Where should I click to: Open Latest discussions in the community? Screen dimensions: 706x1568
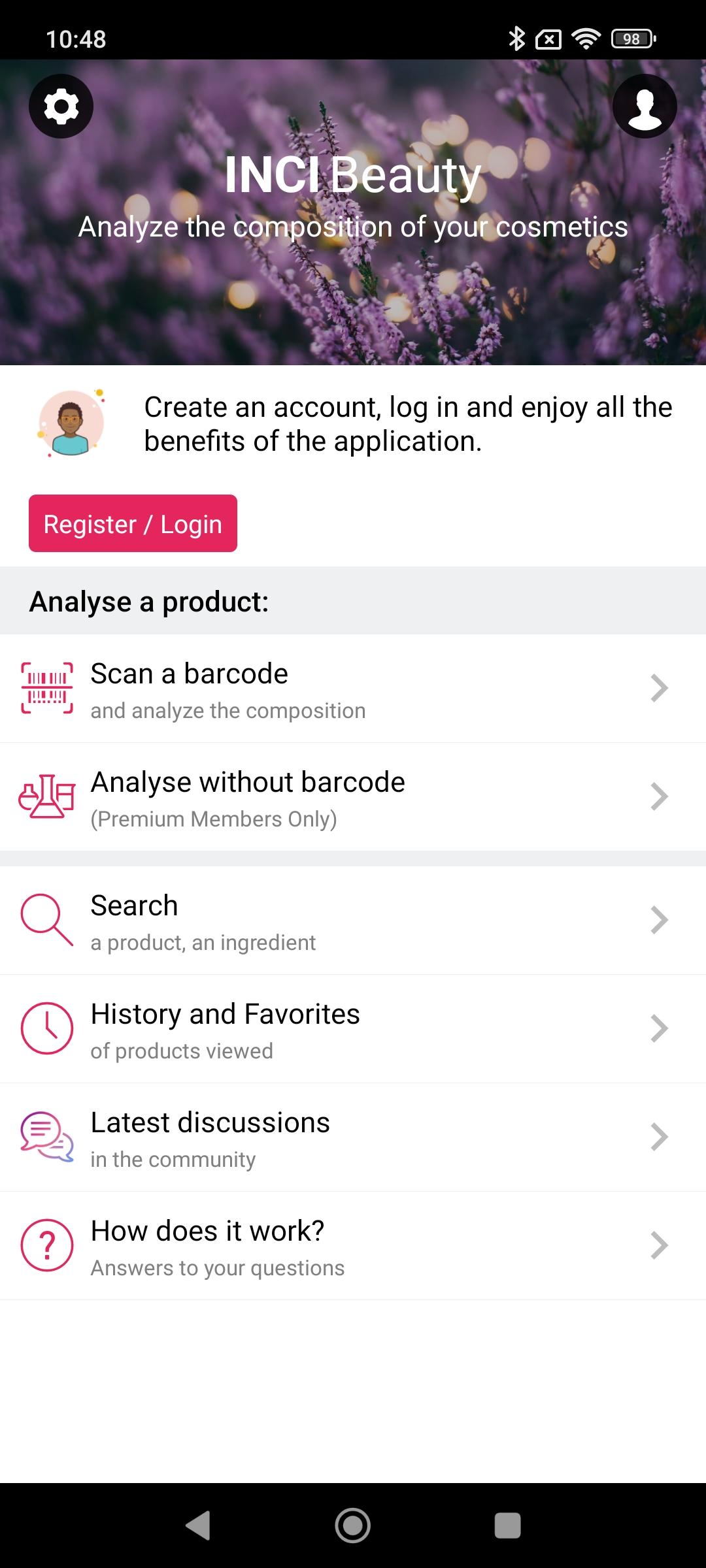tap(353, 1137)
